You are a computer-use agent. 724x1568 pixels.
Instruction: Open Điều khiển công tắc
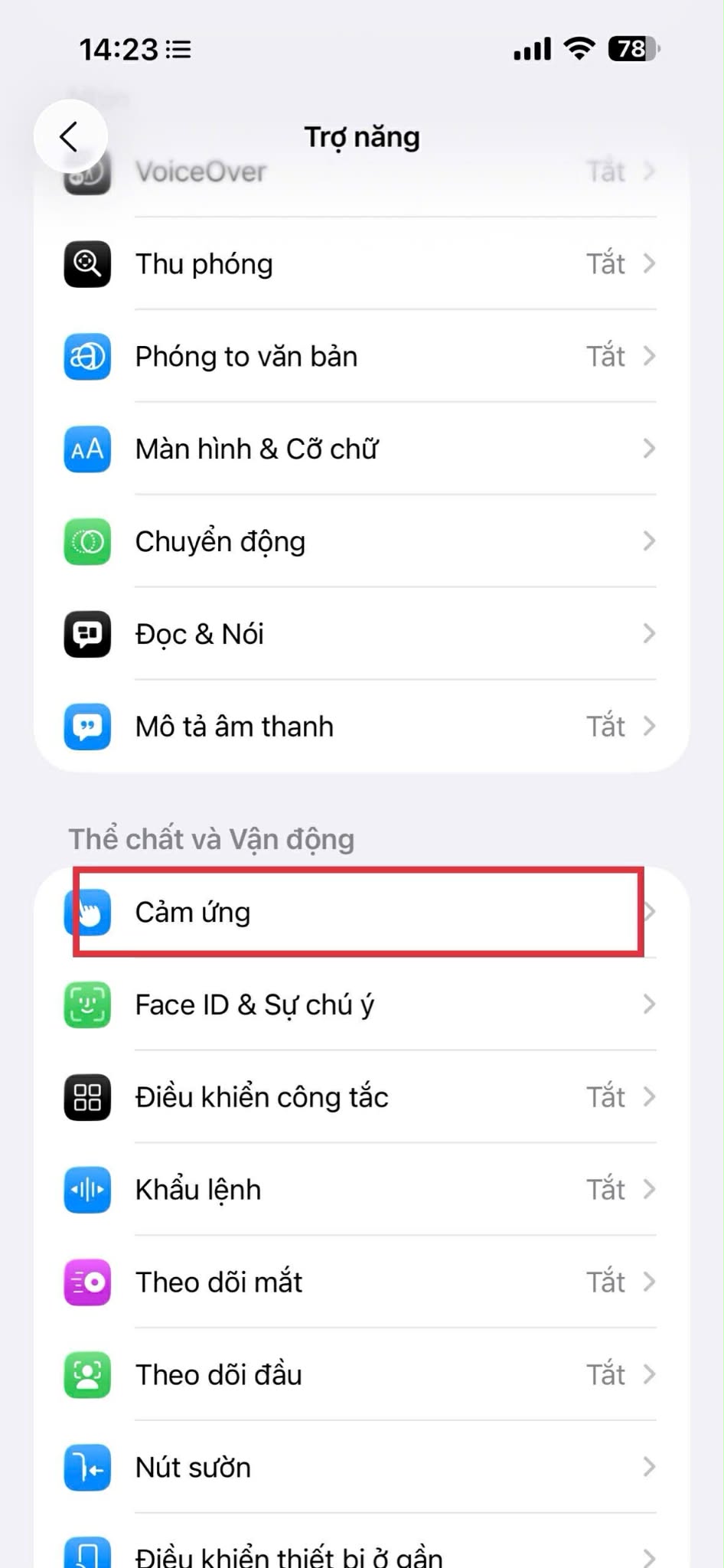[360, 1098]
